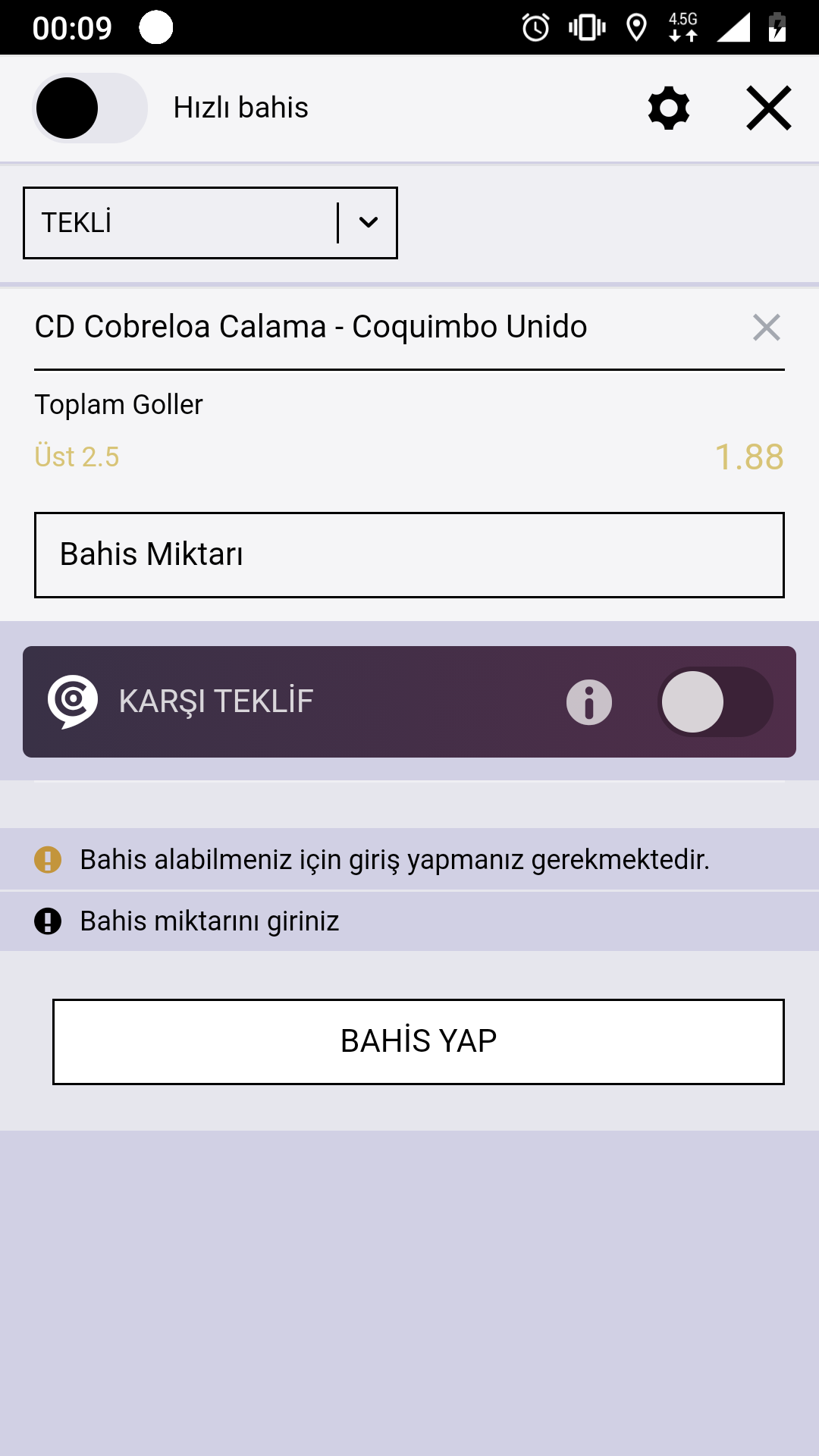
Task: Expand the TEKLİ bet type dropdown
Action: pyautogui.click(x=210, y=223)
